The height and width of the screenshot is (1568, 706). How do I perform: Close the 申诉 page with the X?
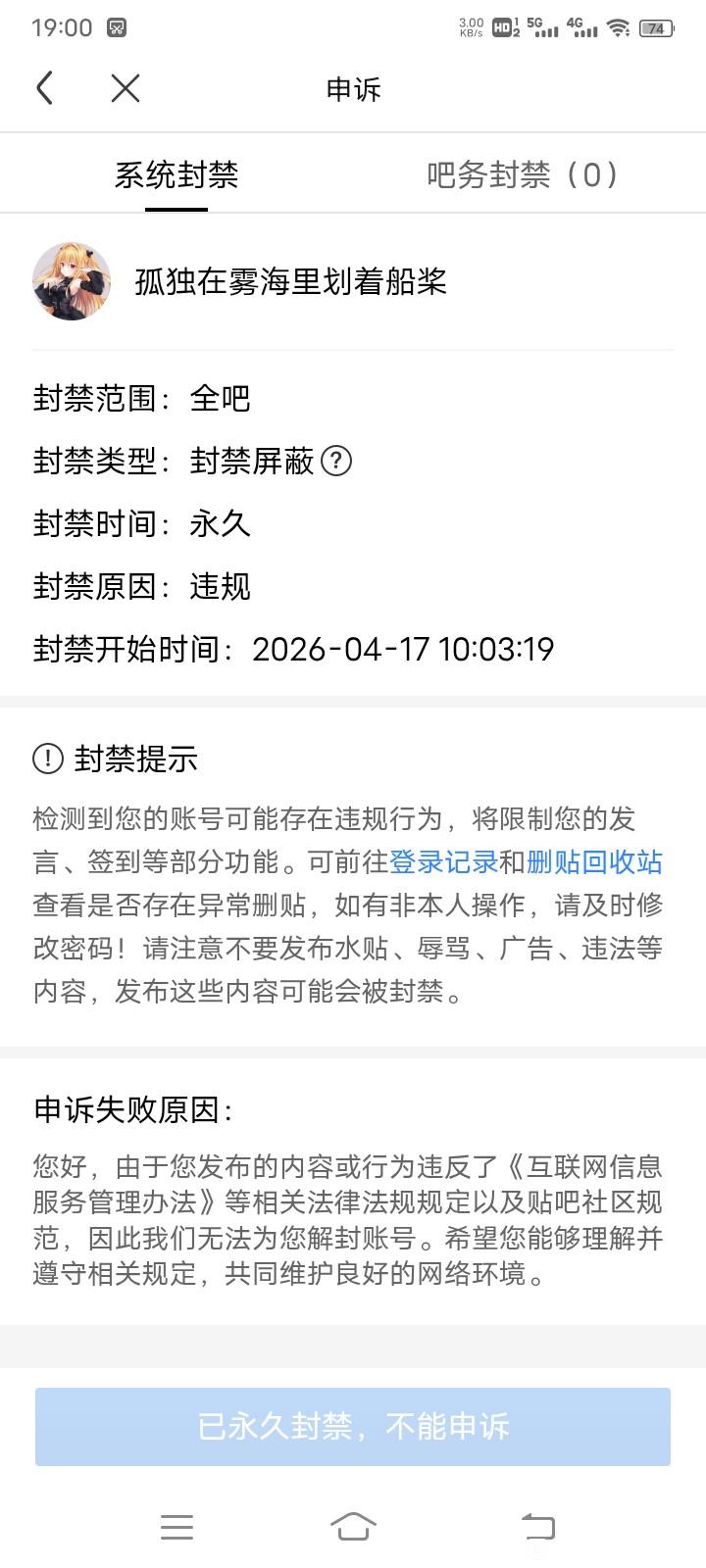pyautogui.click(x=126, y=88)
